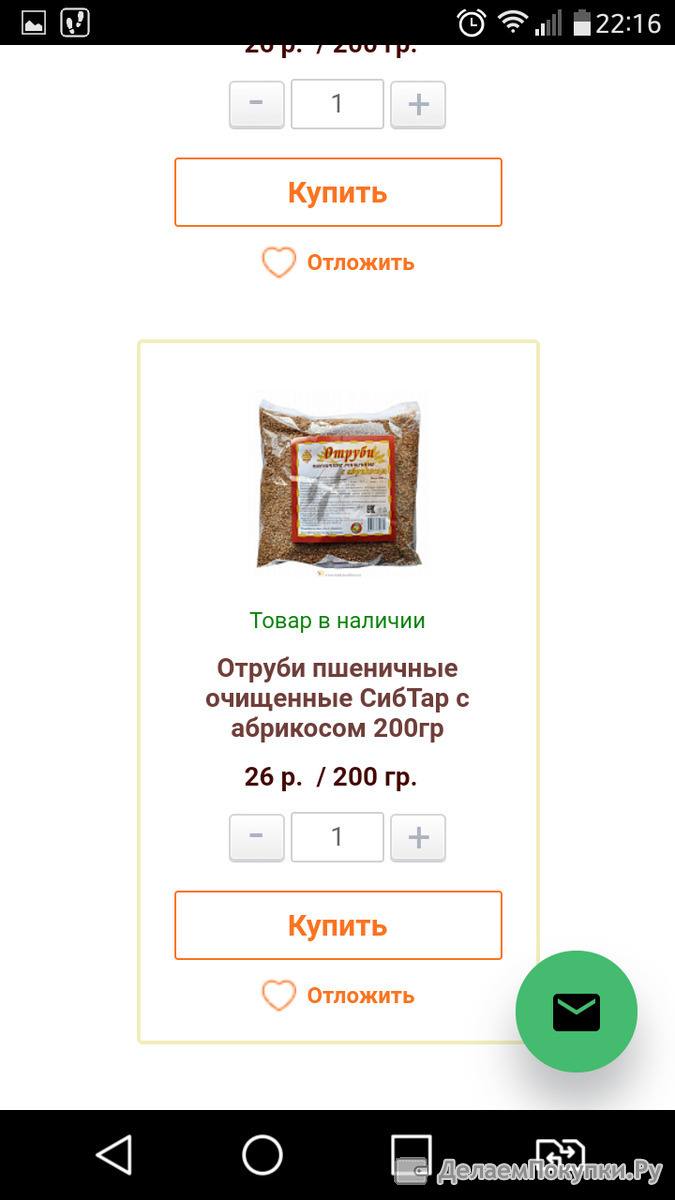Save apricot bran to wishlist via Отложить

pos(338,995)
